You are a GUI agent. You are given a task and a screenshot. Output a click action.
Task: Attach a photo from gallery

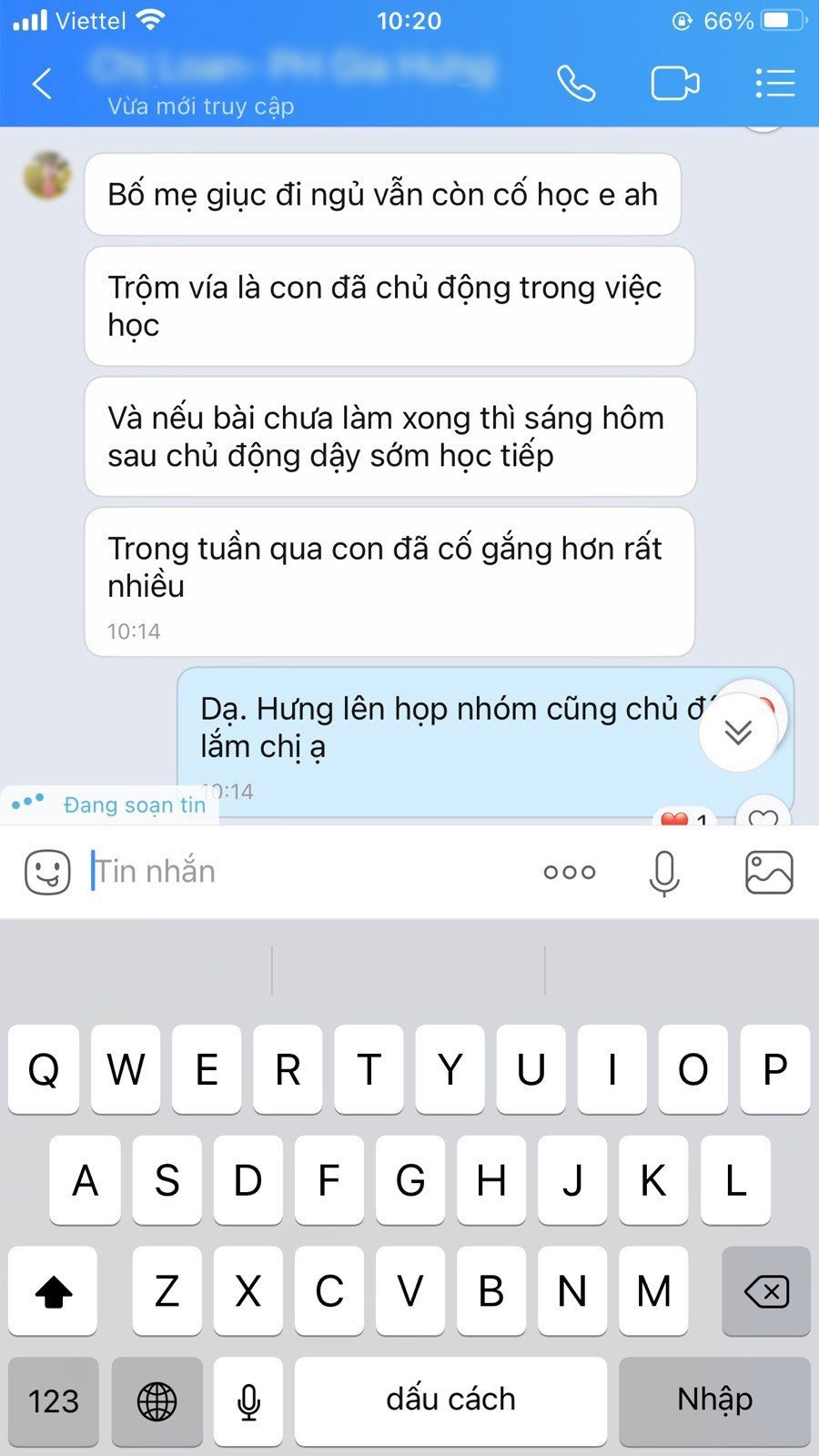point(769,872)
